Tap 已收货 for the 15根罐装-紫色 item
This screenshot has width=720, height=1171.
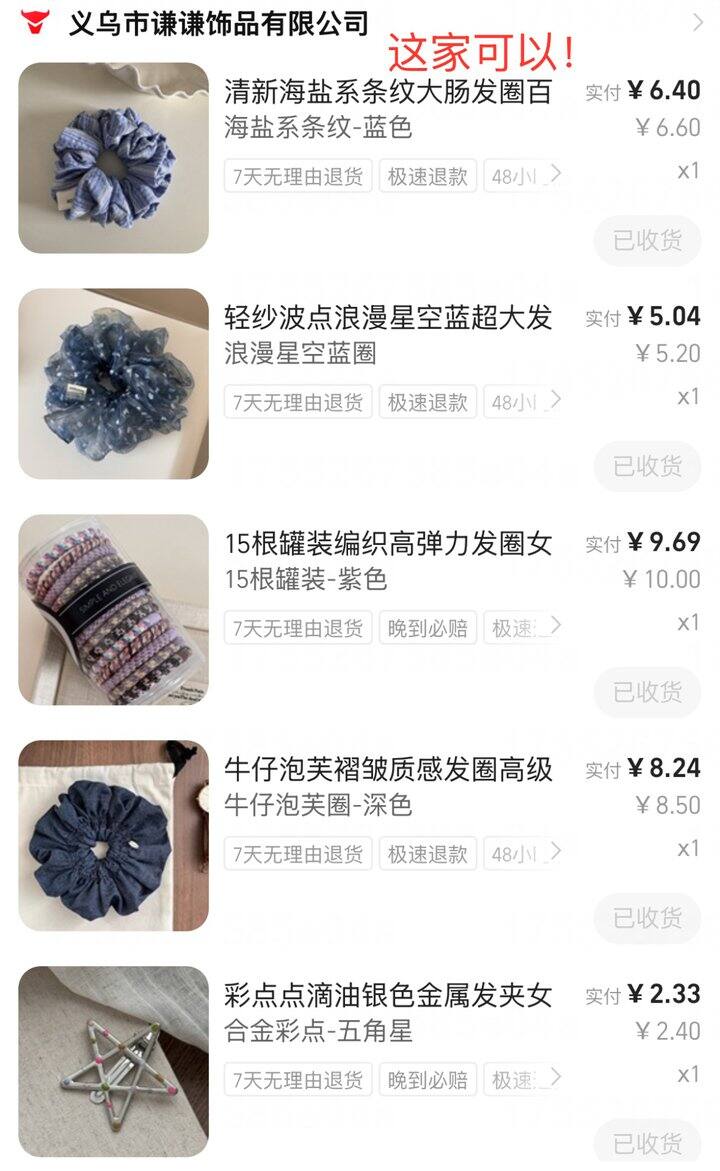[x=648, y=692]
